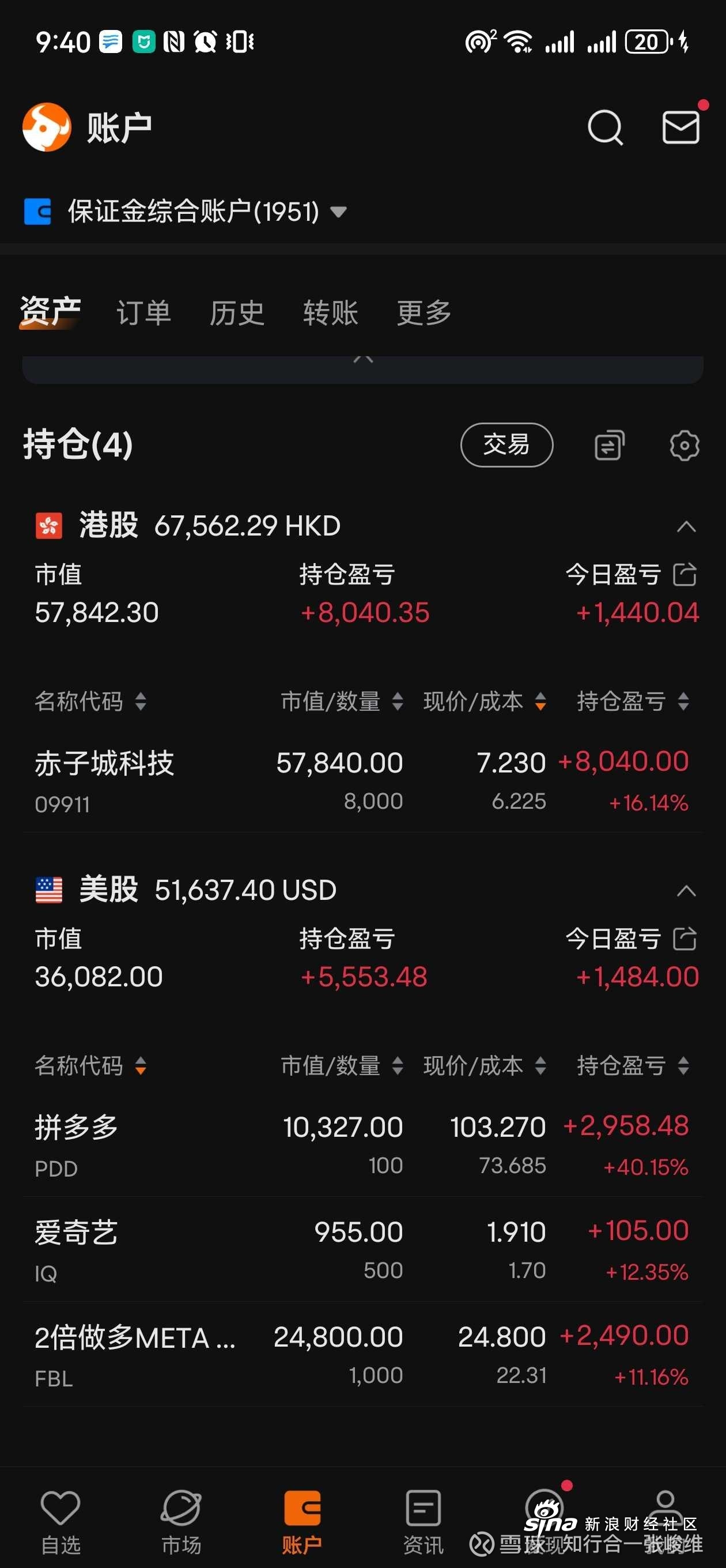This screenshot has width=726, height=1568.
Task: Sort 美股 list by 名称代码
Action: pos(90,1066)
